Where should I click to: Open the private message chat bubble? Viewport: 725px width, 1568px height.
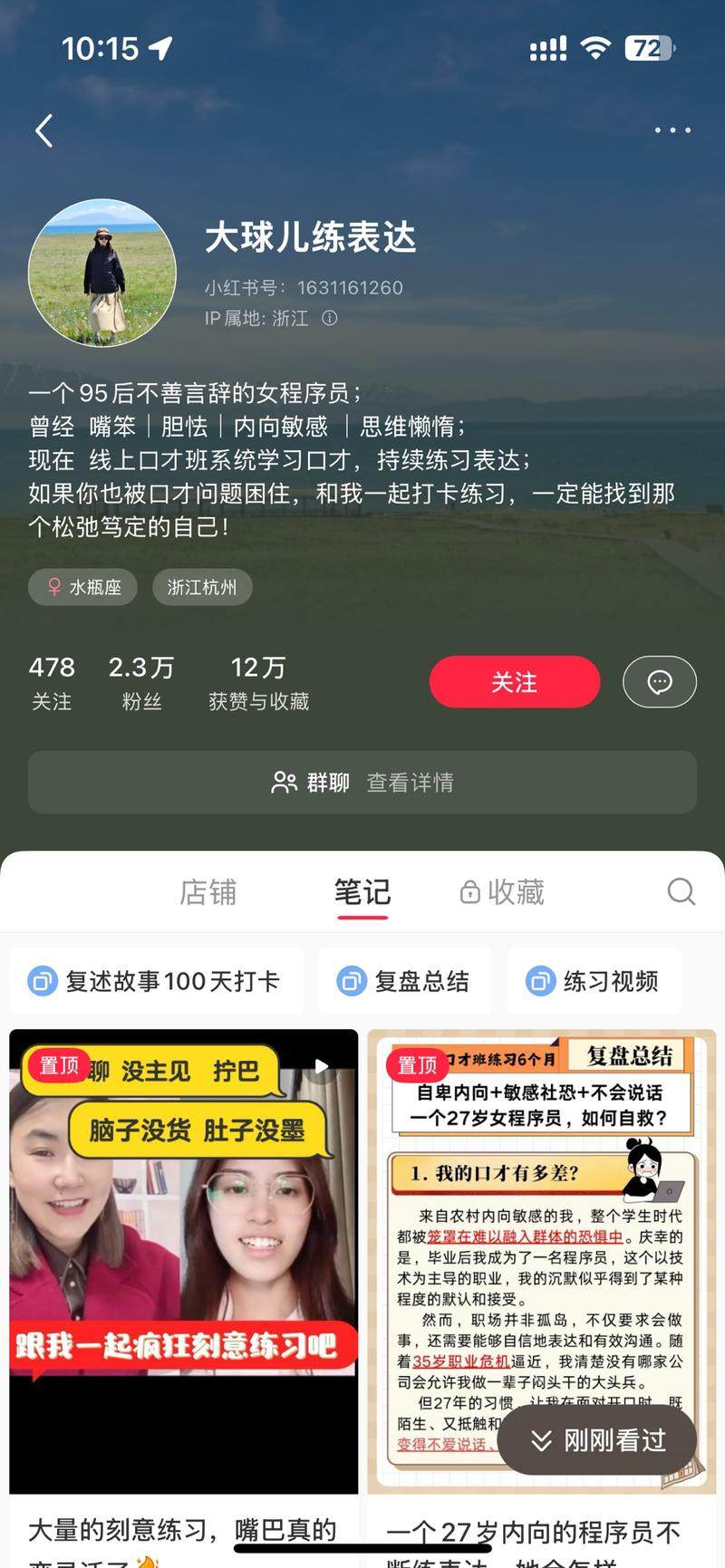pyautogui.click(x=659, y=682)
